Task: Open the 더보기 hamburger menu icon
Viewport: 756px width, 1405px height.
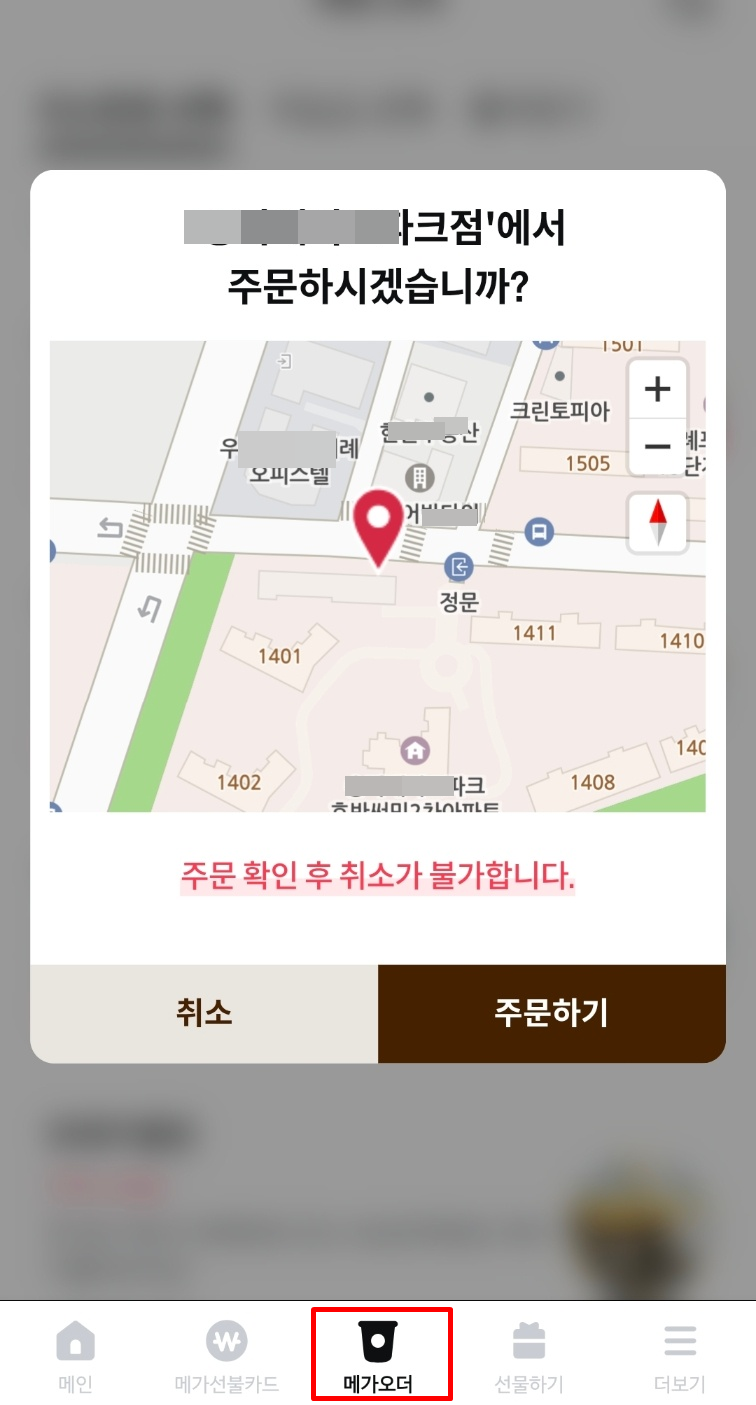Action: pyautogui.click(x=679, y=1340)
